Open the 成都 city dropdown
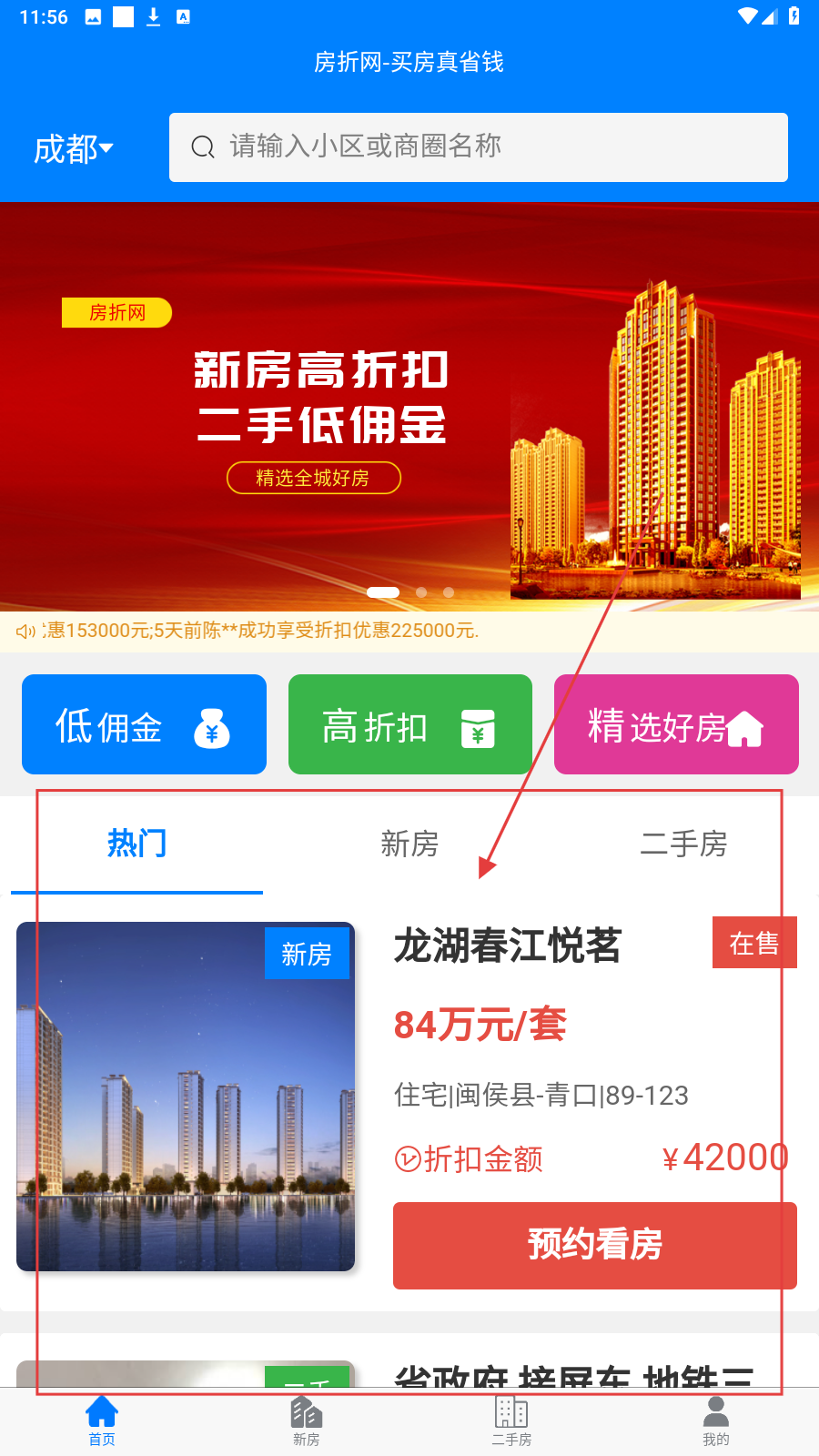The height and width of the screenshot is (1456, 819). point(73,148)
